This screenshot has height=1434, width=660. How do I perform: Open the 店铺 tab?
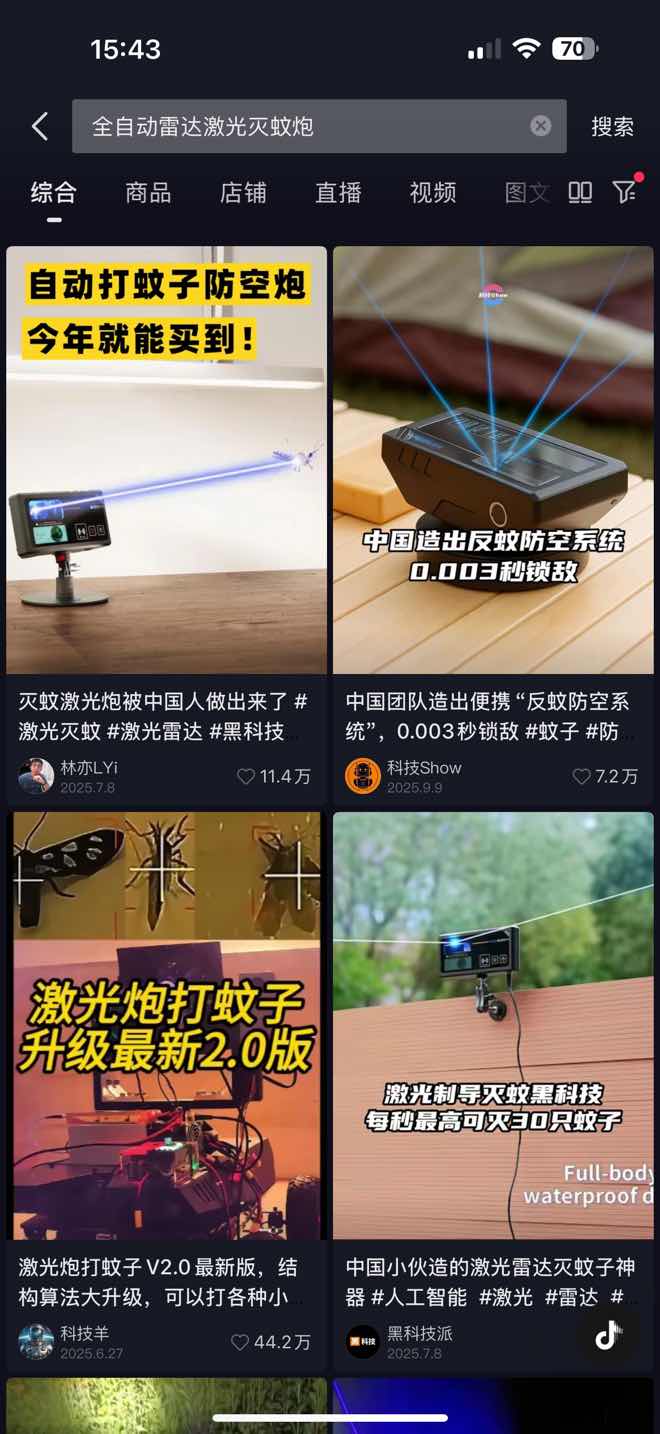point(243,193)
